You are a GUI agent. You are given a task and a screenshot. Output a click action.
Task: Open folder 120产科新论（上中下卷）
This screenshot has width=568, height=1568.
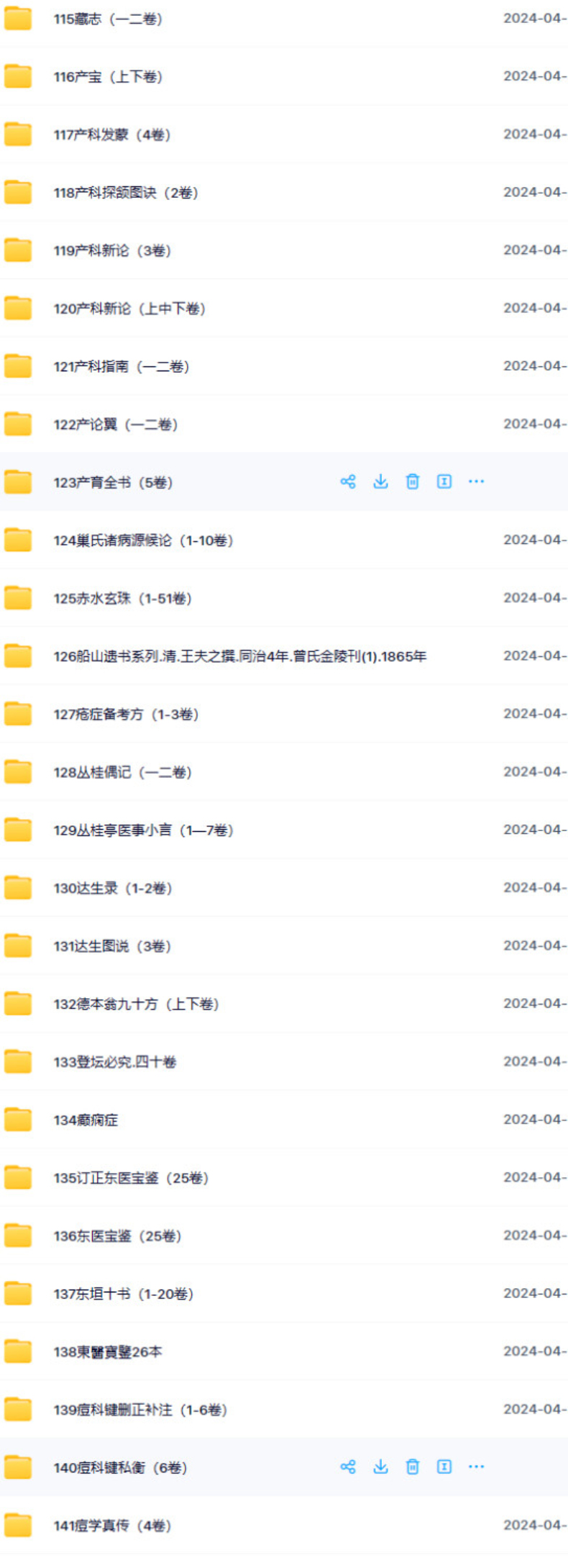click(x=129, y=309)
